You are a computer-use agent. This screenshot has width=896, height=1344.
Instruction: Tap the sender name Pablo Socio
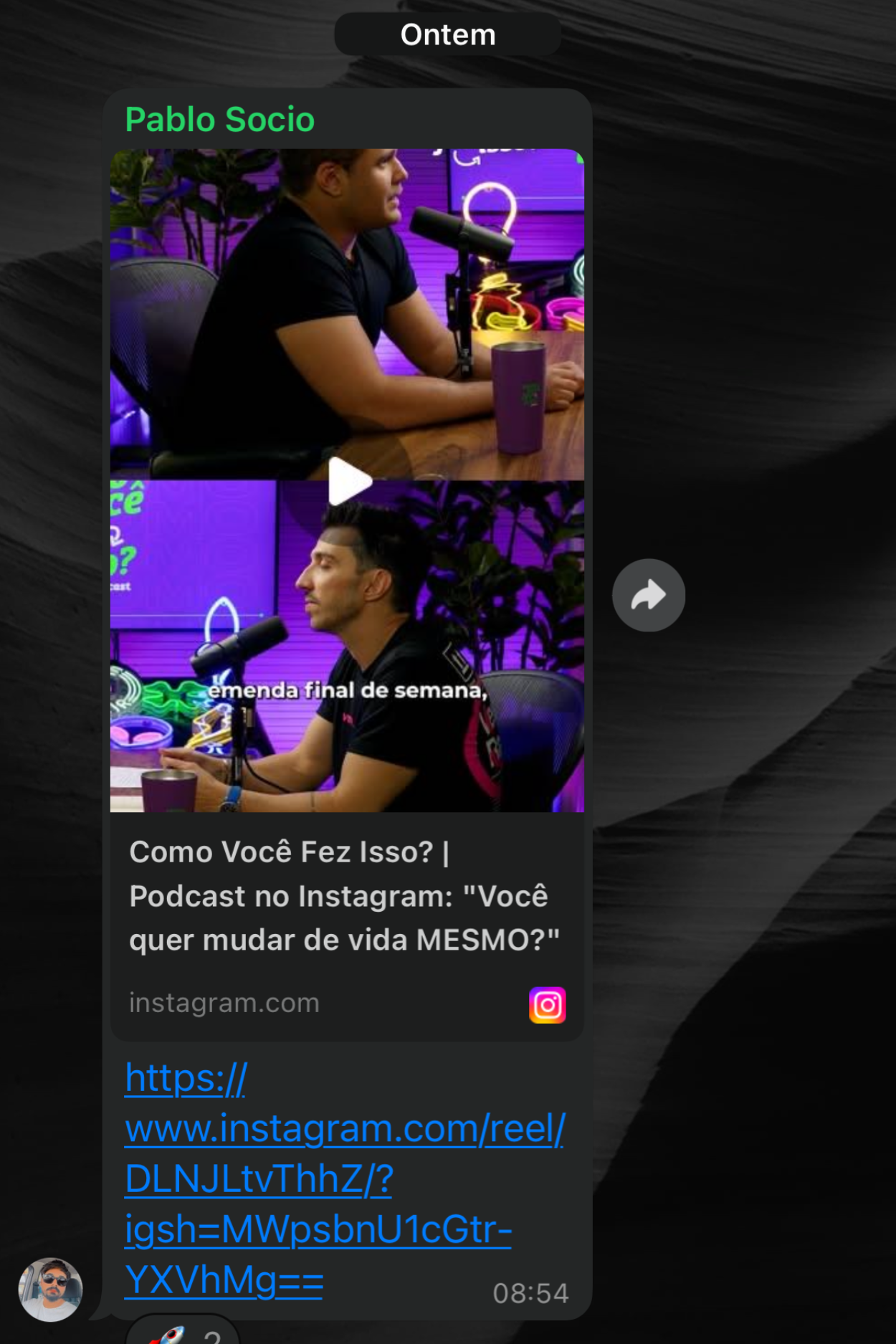pos(220,120)
